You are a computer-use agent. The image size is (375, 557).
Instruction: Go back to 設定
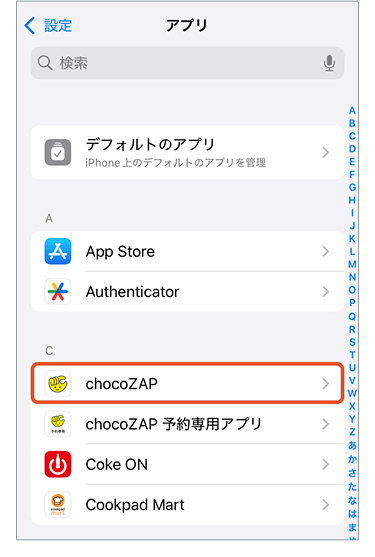pos(48,26)
